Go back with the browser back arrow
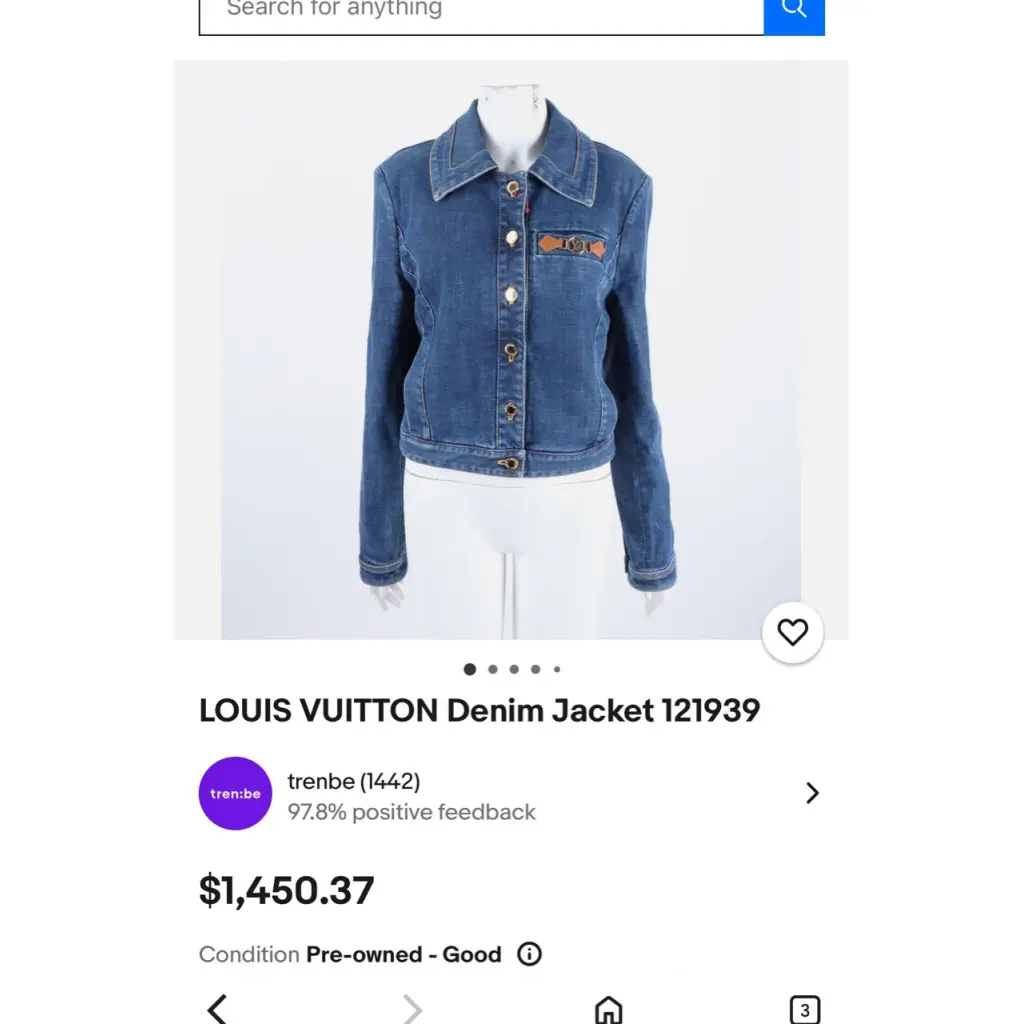Screen dimensions: 1024x1024 [x=217, y=1007]
